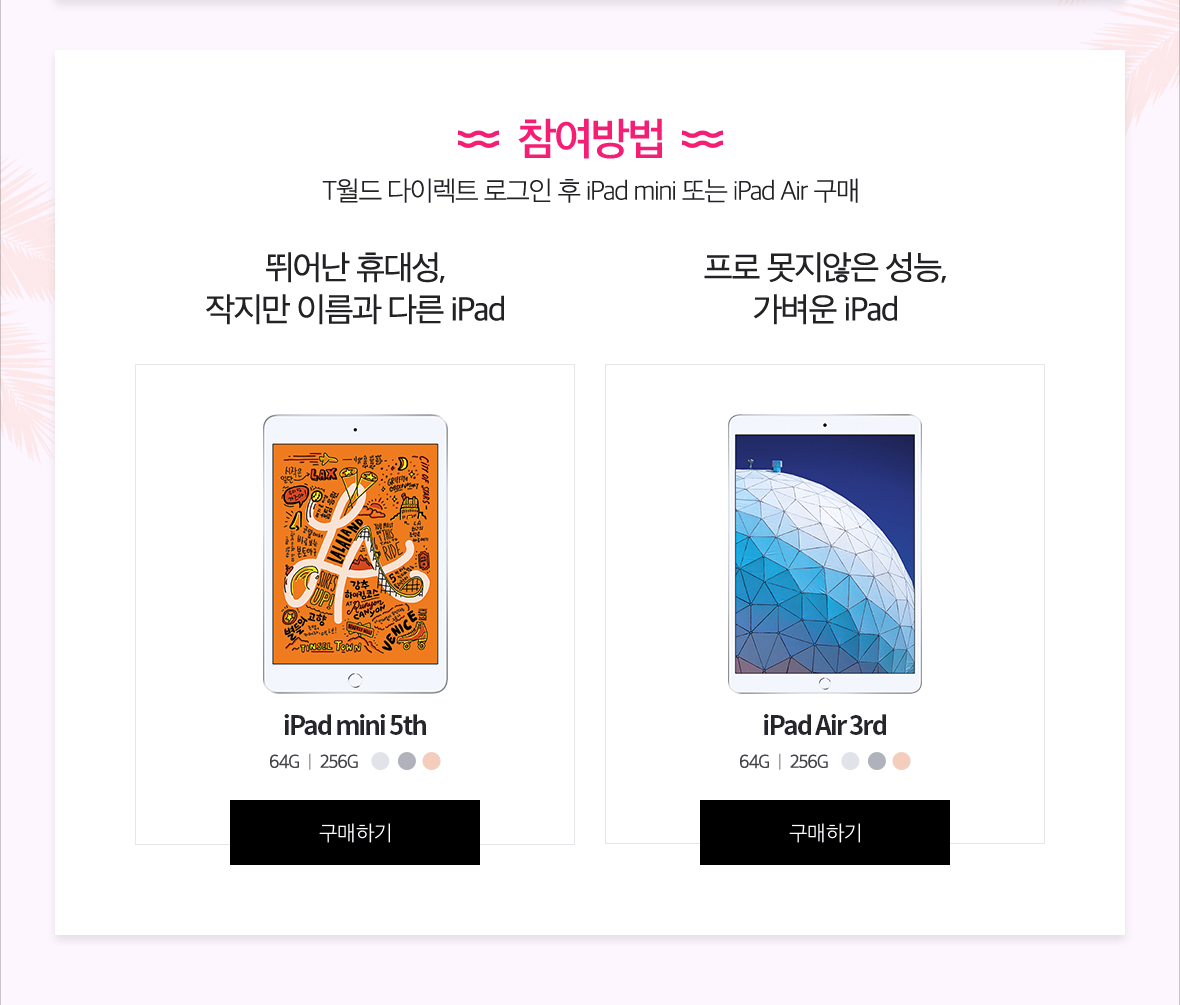Tap 구매하기 under iPad mini 5th
This screenshot has height=1005, width=1180.
[x=355, y=832]
